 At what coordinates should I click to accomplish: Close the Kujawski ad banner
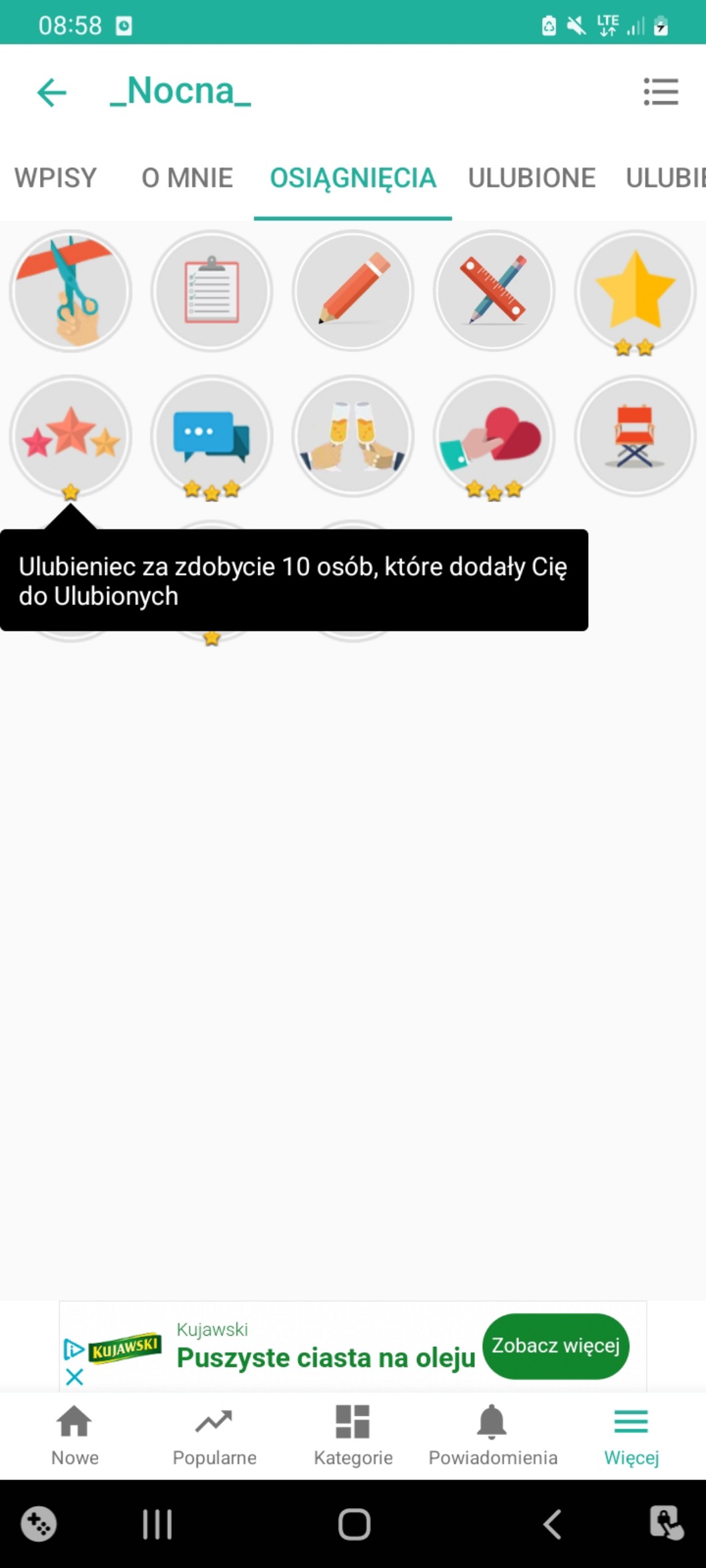point(75,1376)
